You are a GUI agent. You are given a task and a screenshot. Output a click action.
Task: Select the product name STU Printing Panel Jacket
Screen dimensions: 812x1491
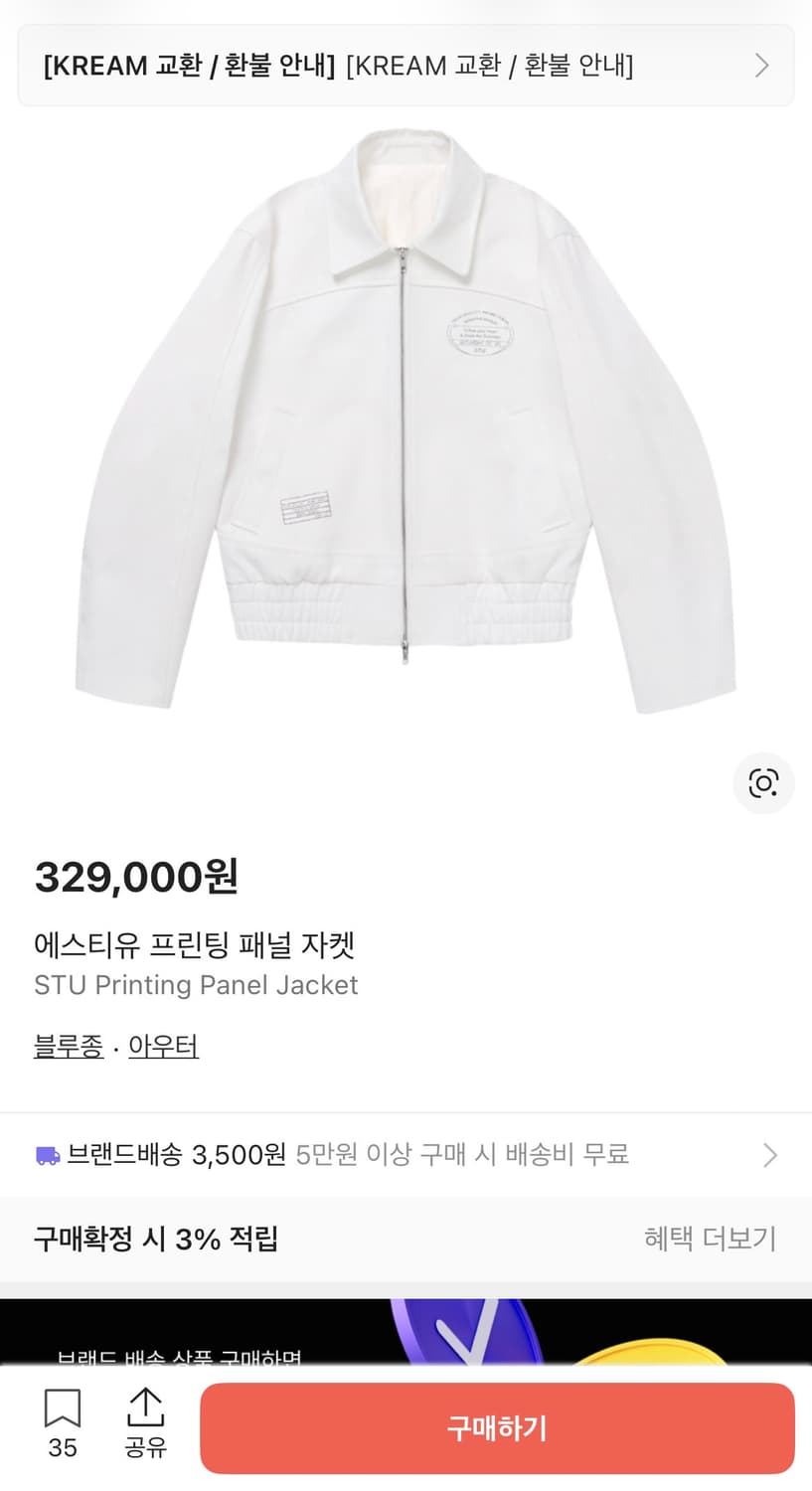pos(196,985)
